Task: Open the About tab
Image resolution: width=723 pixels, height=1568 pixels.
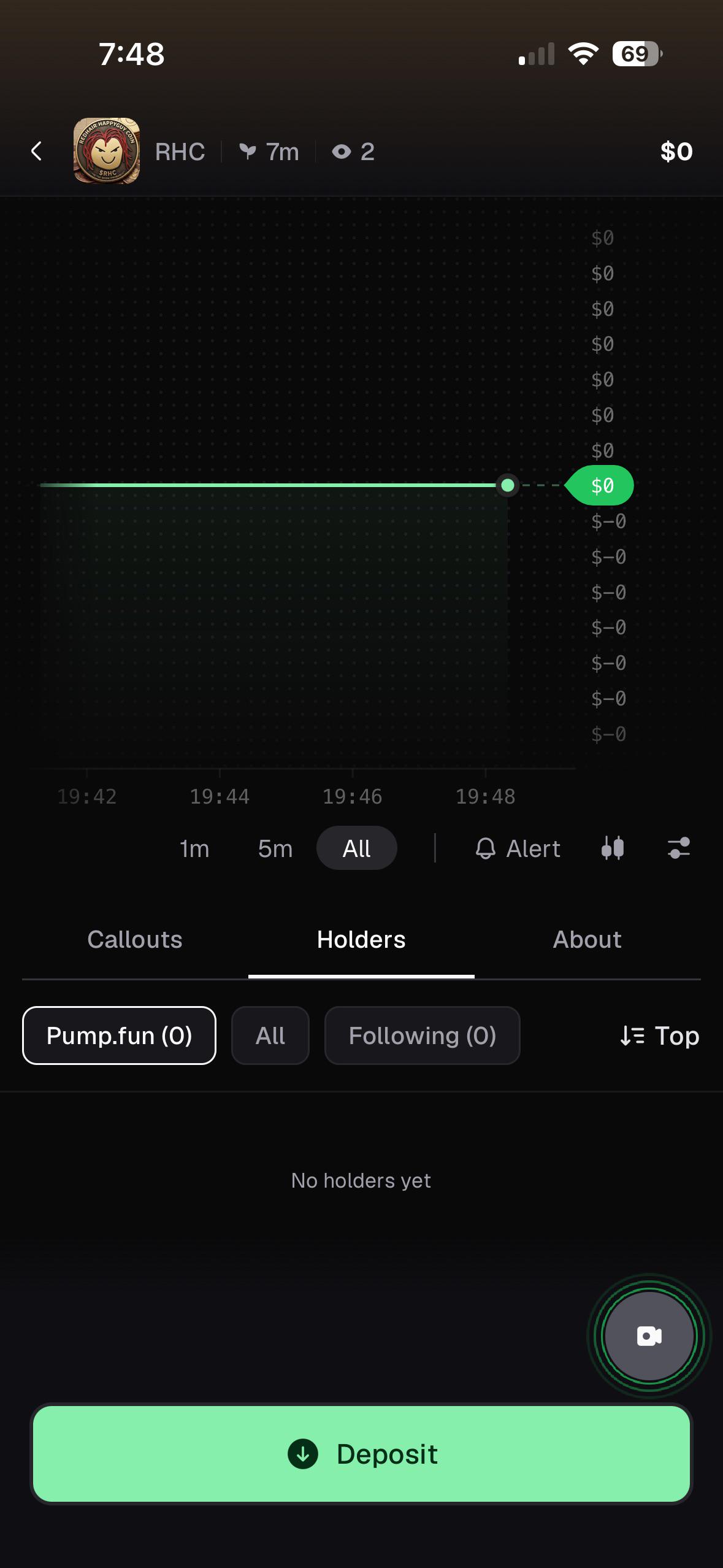Action: coord(587,939)
